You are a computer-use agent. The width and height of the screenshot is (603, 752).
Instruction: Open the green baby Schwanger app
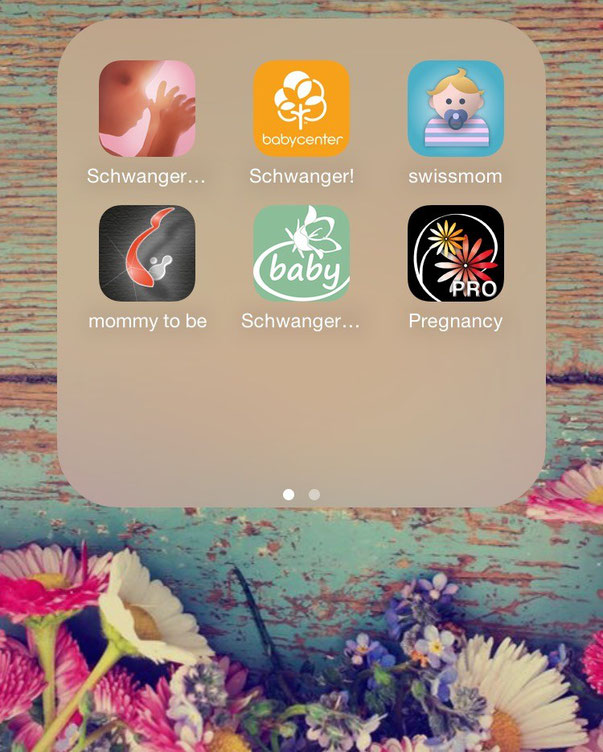click(x=301, y=254)
